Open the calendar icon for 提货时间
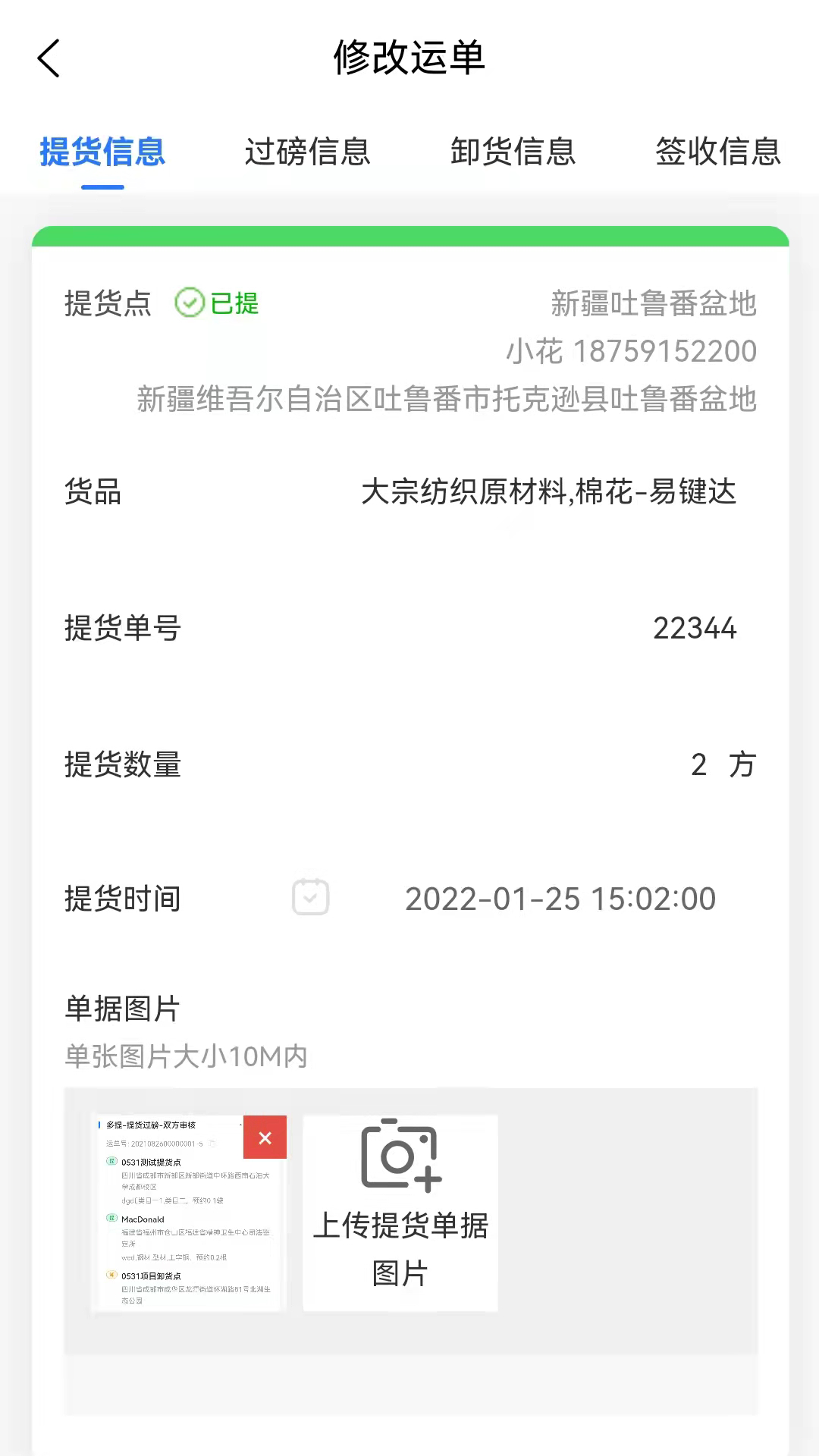This screenshot has height=1456, width=819. point(311,897)
